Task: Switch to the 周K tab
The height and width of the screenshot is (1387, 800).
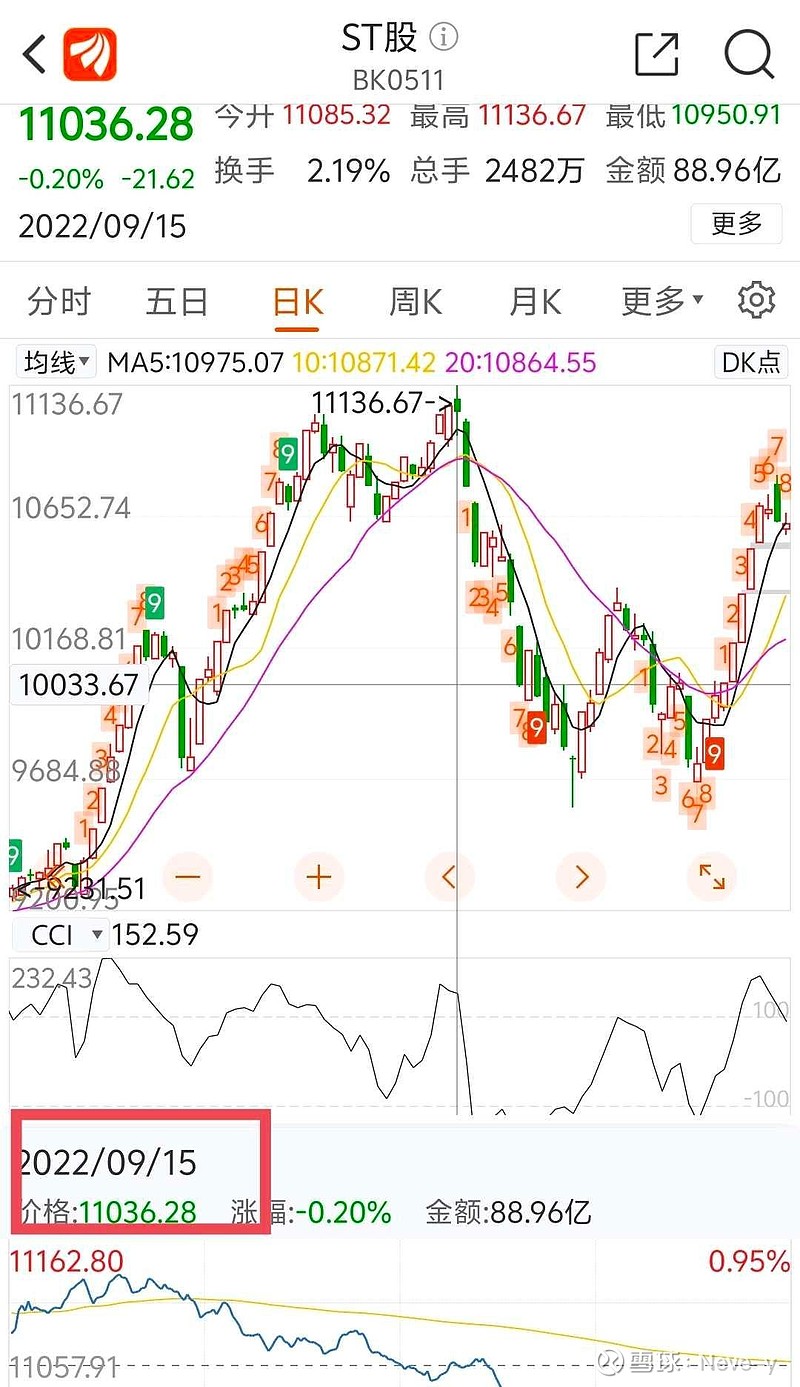Action: (x=416, y=301)
